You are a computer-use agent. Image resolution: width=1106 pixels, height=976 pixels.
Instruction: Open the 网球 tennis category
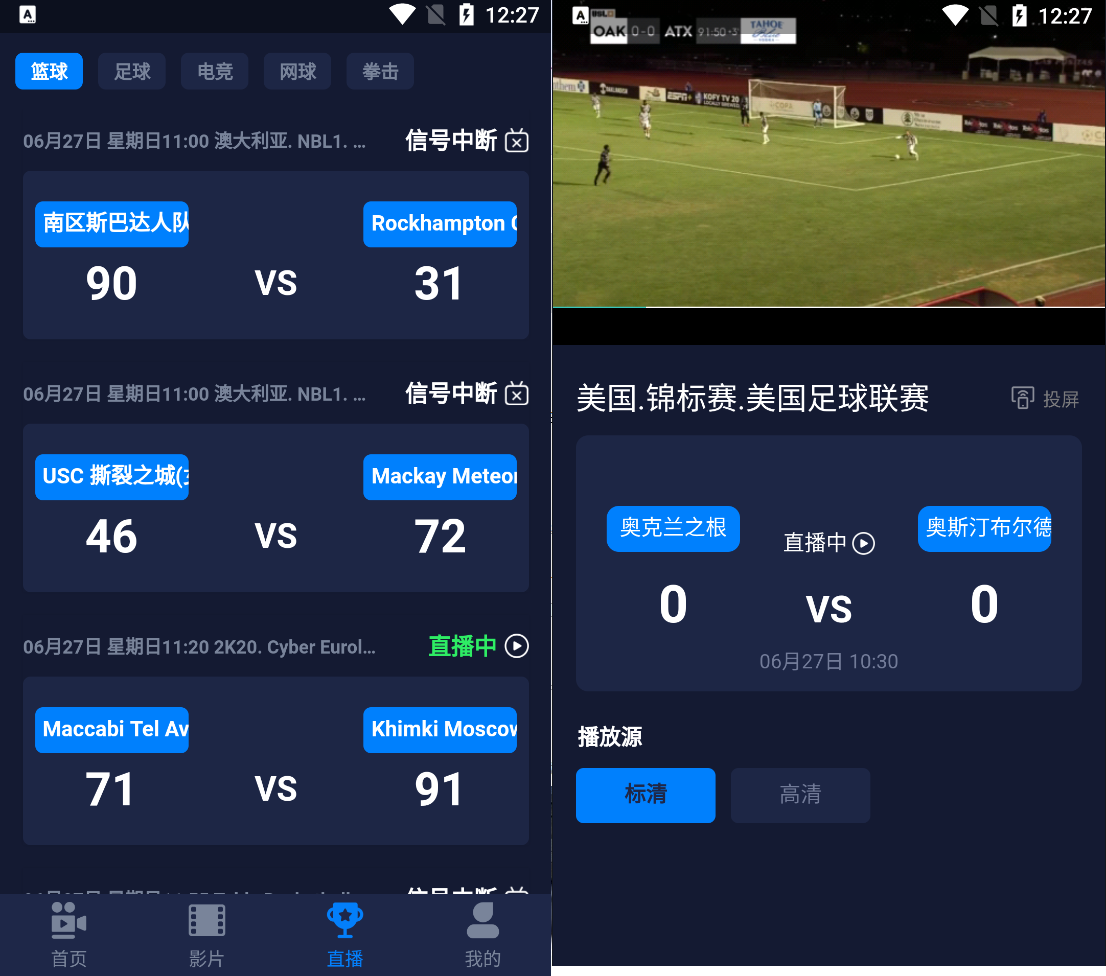pos(298,72)
